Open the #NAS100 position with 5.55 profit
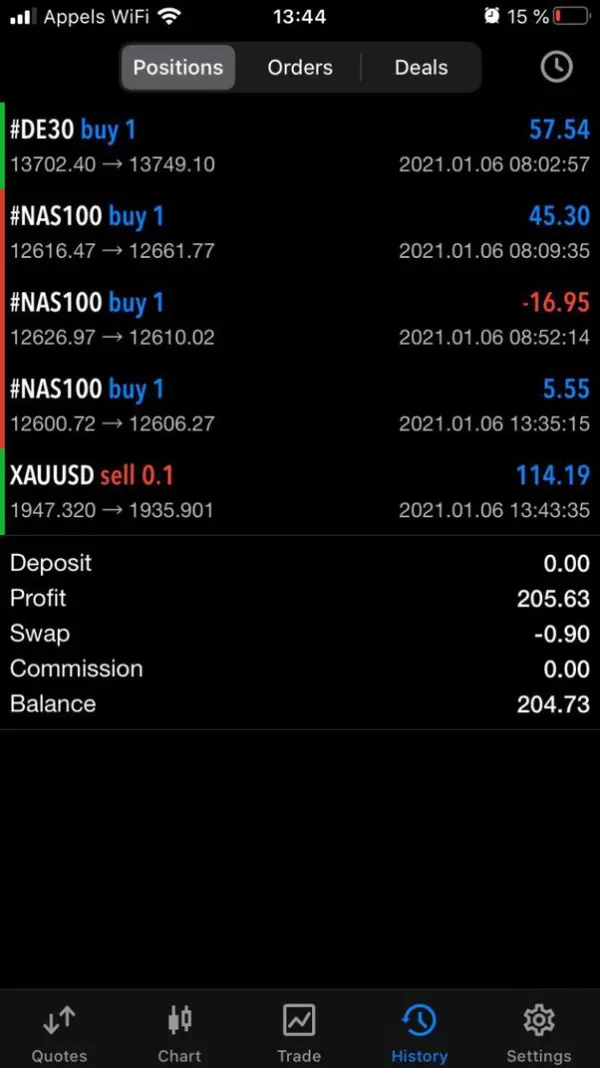The height and width of the screenshot is (1068, 600). 300,405
